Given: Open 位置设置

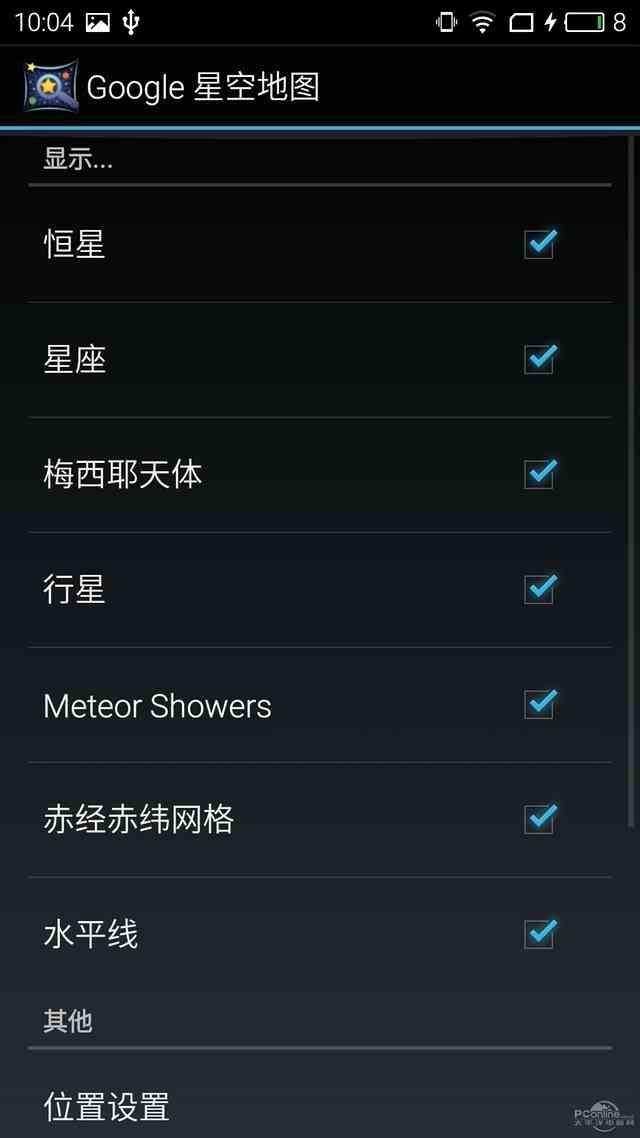Looking at the screenshot, I should pos(107,1107).
